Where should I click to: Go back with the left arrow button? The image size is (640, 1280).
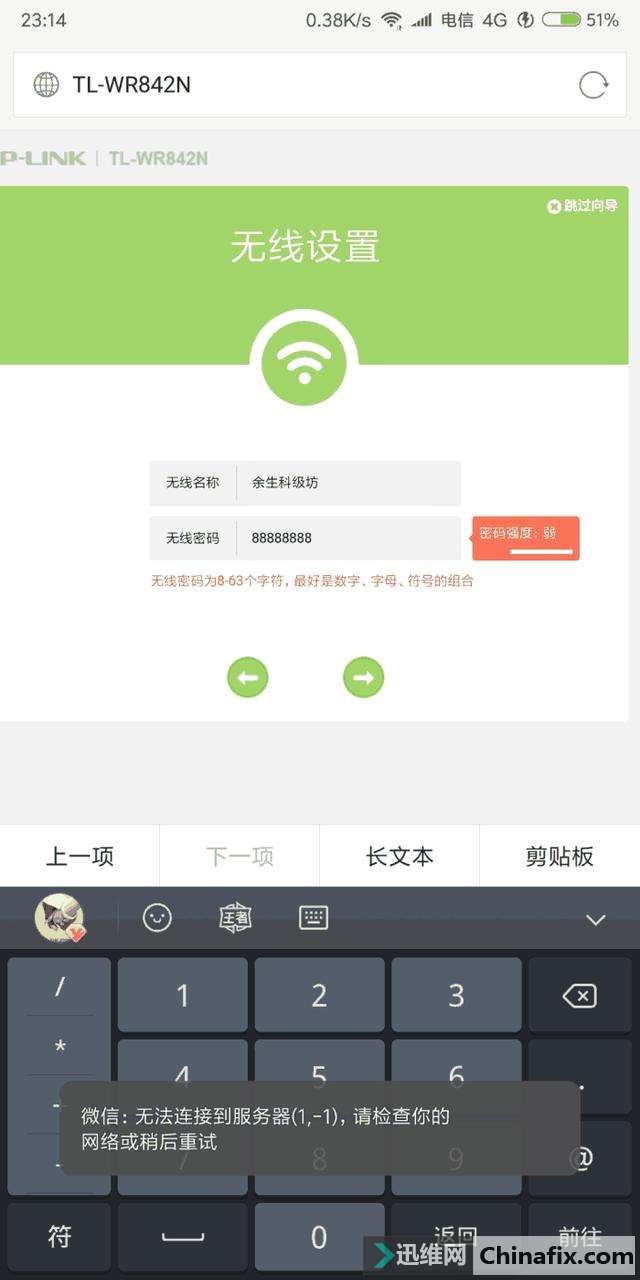(x=248, y=678)
